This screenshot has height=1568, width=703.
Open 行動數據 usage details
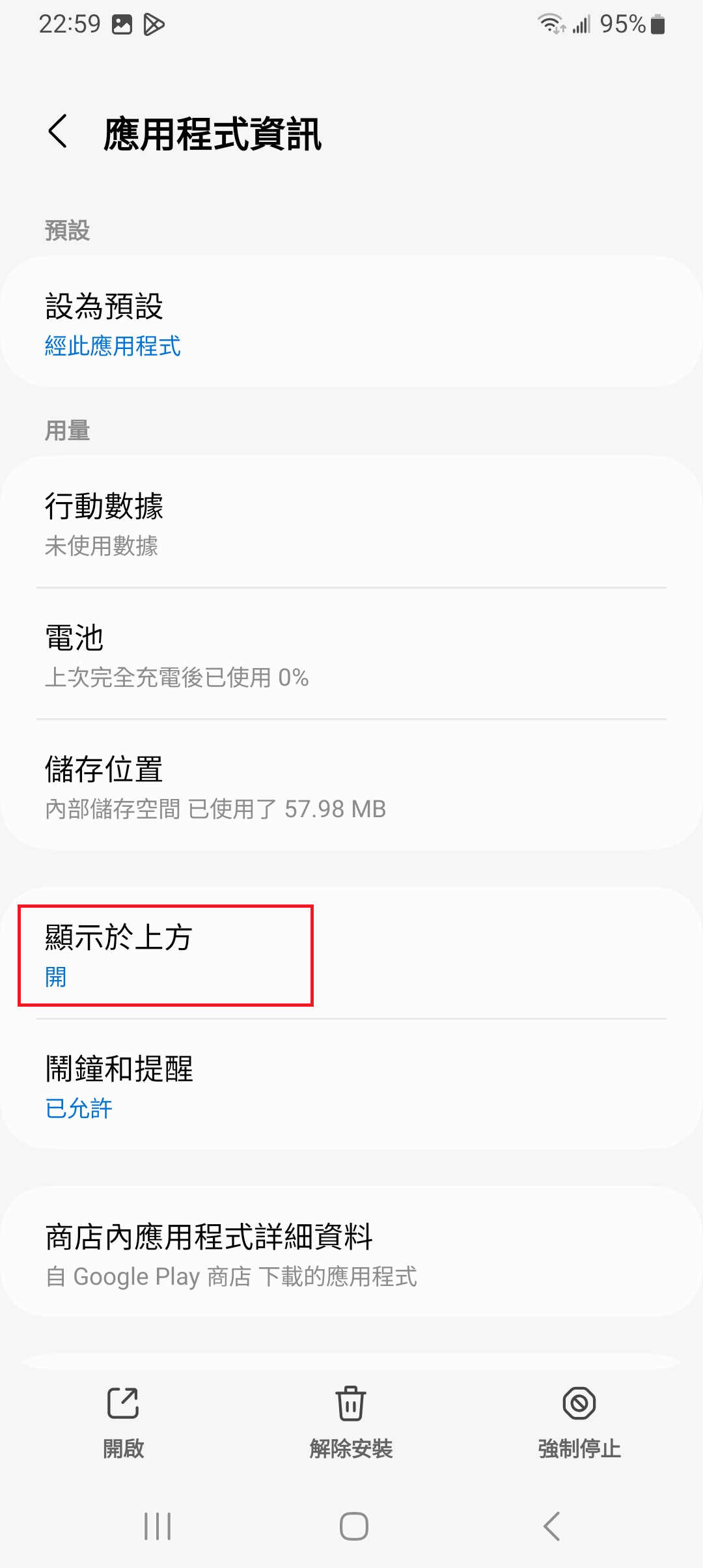351,523
